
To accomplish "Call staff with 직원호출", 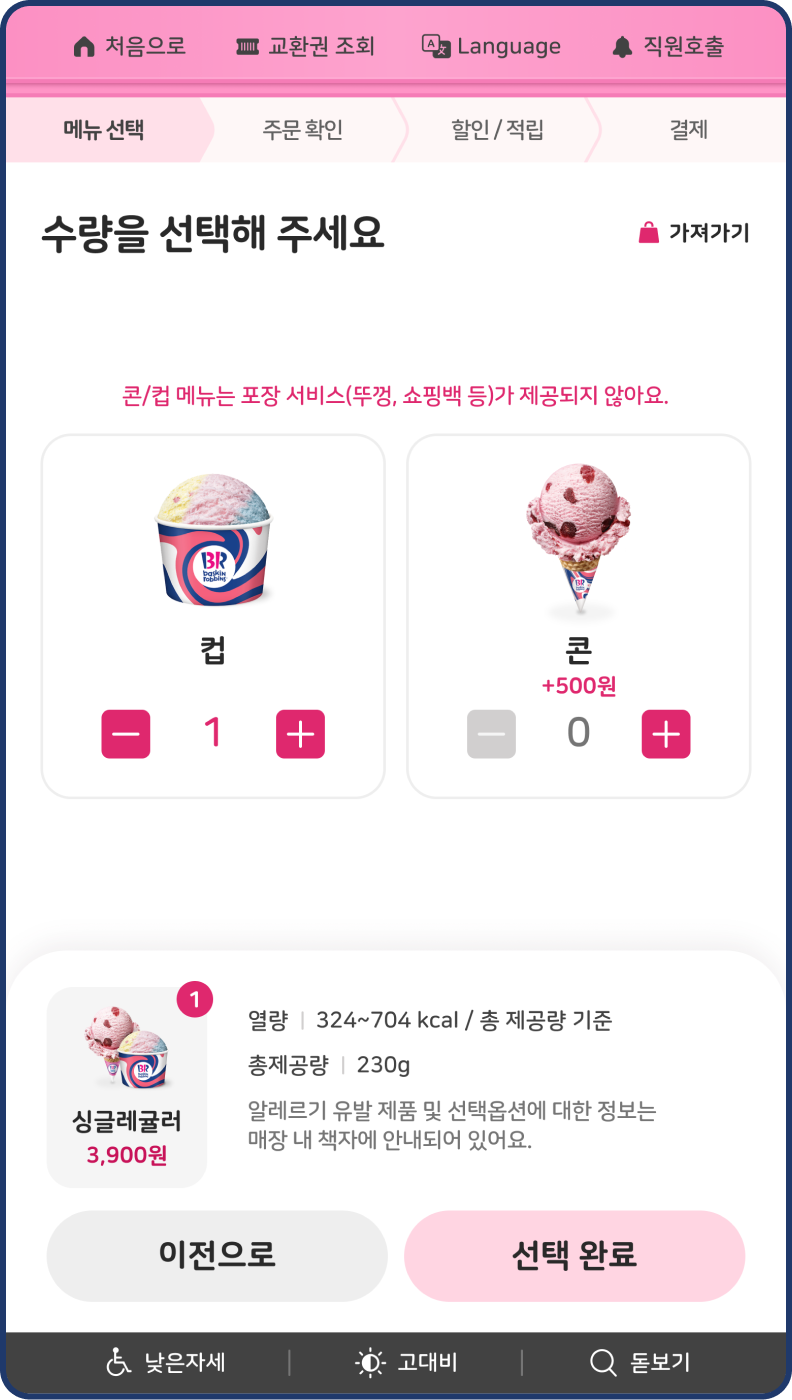I will (x=667, y=46).
